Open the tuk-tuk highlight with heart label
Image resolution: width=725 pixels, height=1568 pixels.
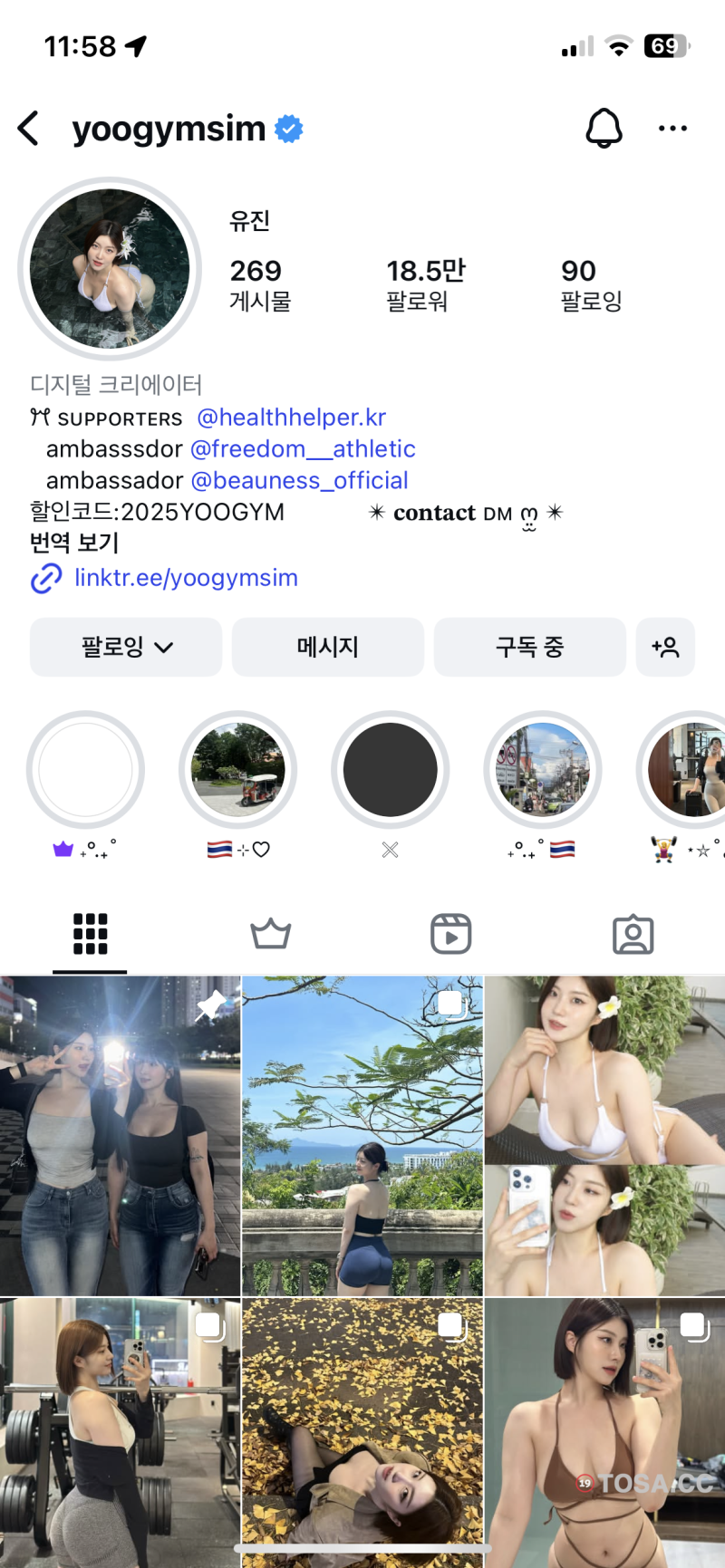[x=237, y=770]
